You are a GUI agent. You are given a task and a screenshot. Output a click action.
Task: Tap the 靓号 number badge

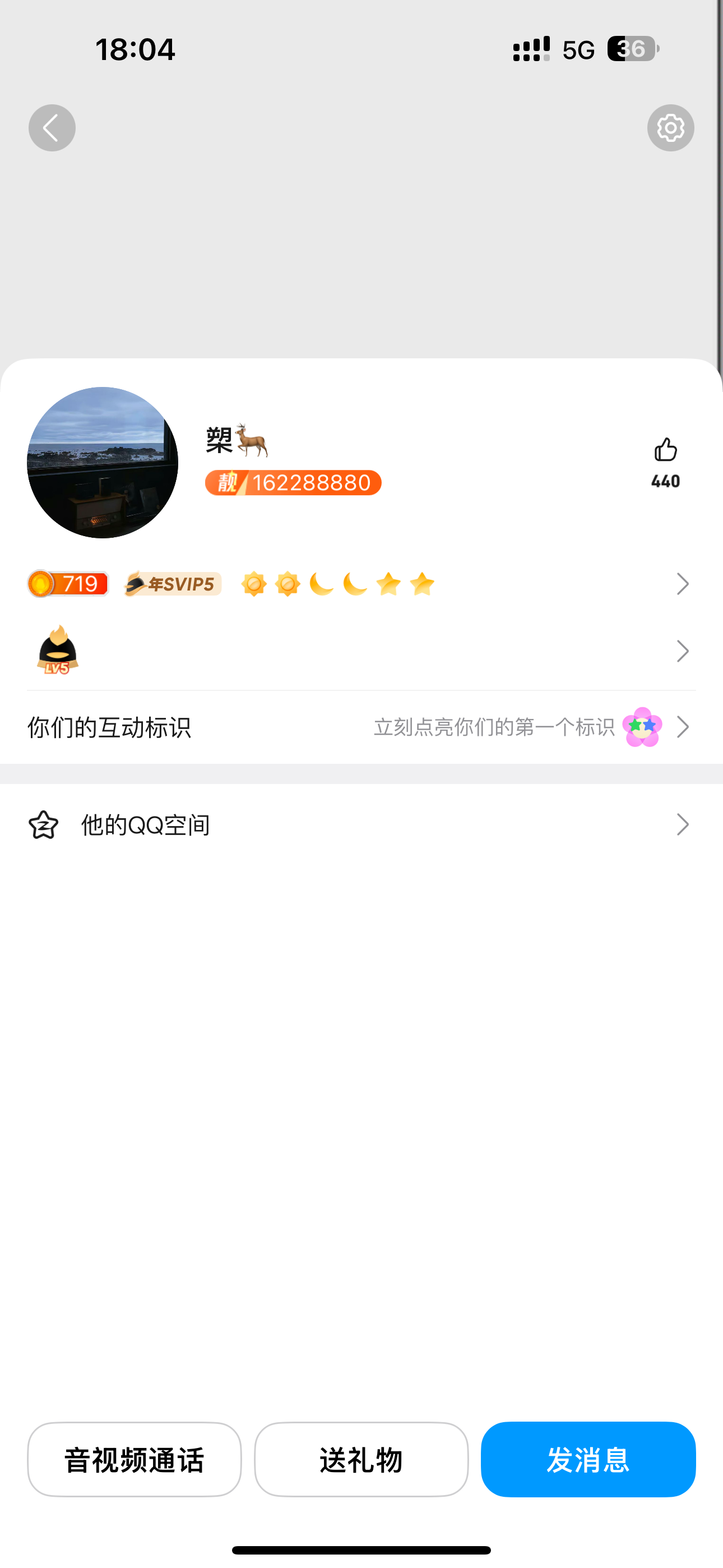coord(293,483)
